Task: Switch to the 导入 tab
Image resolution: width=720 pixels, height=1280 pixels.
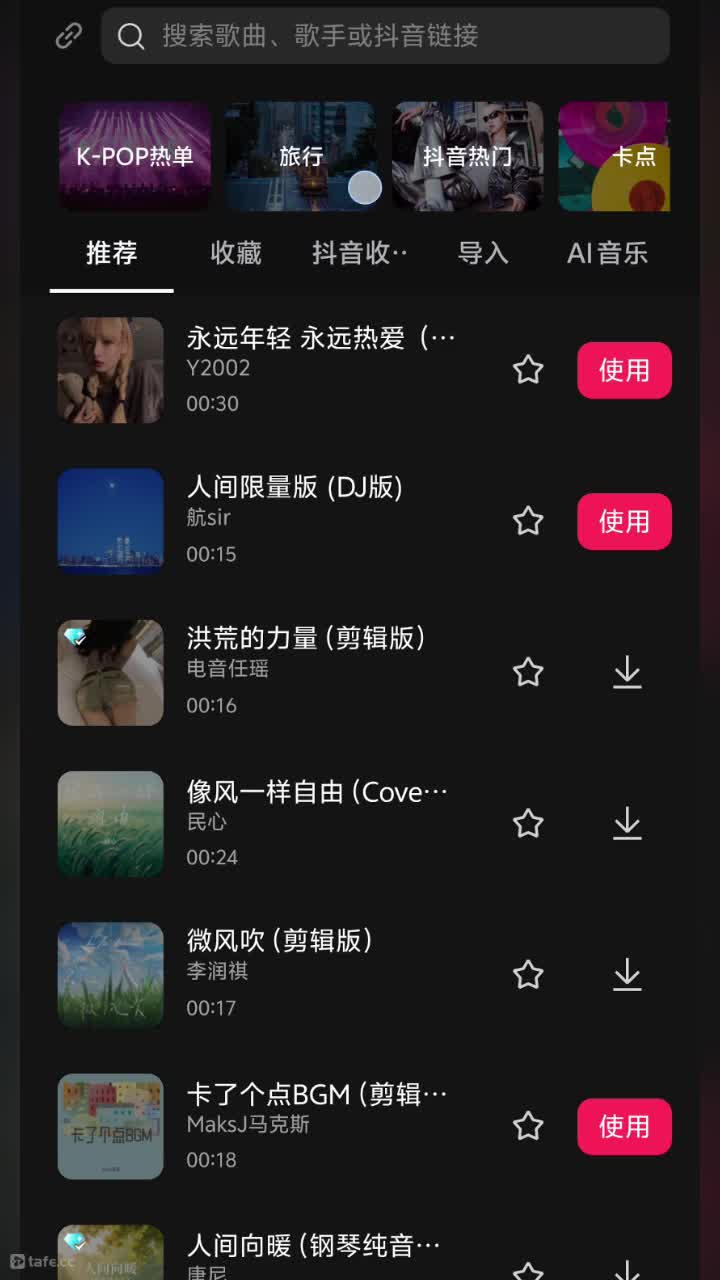Action: (x=483, y=253)
